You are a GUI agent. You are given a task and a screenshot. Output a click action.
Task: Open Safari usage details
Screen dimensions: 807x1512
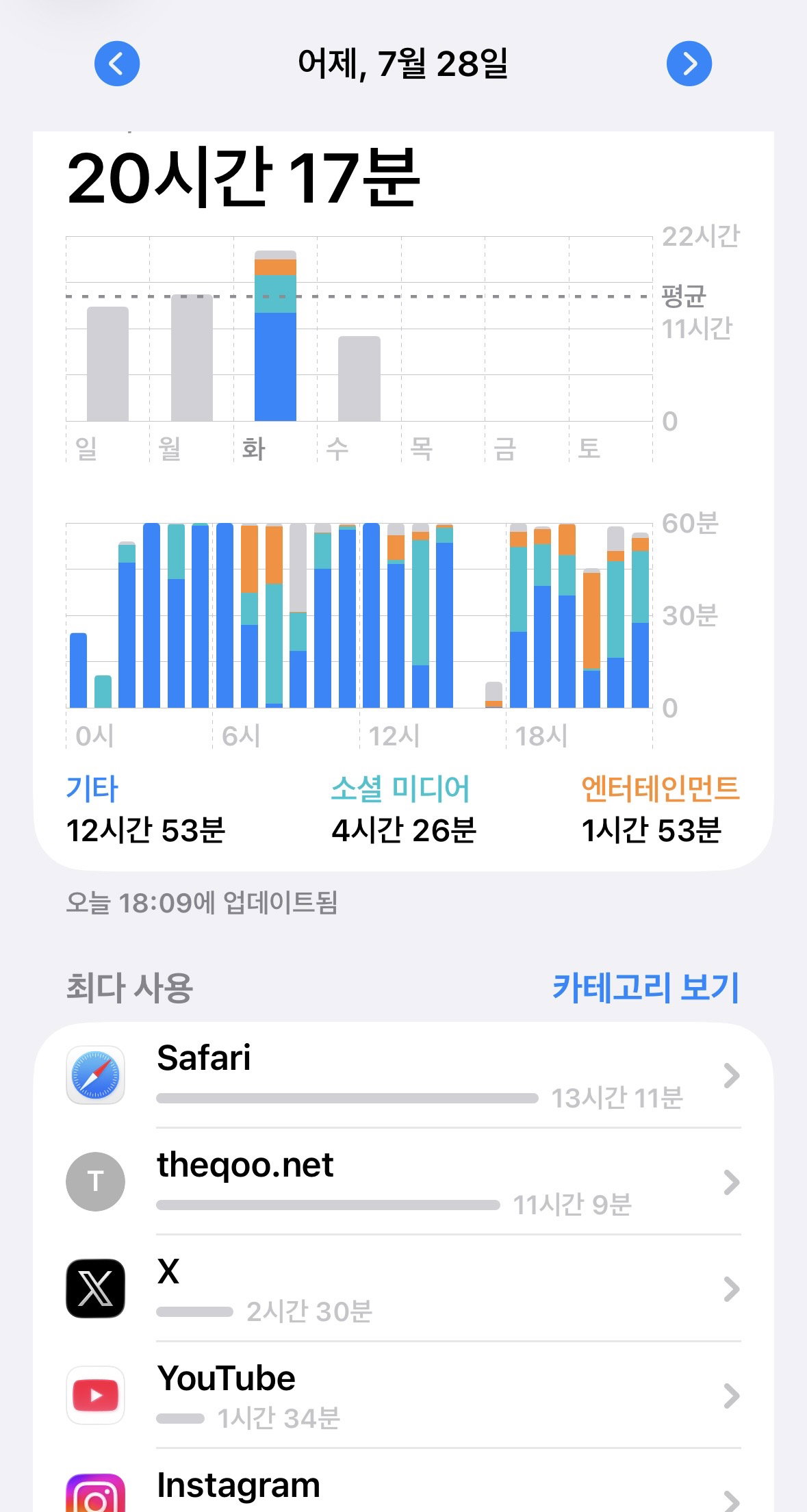click(x=404, y=1075)
